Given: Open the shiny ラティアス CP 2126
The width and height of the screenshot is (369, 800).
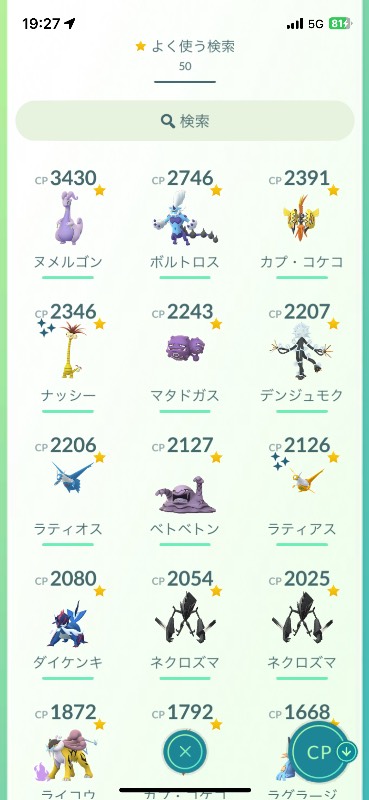Looking at the screenshot, I should pyautogui.click(x=302, y=490).
